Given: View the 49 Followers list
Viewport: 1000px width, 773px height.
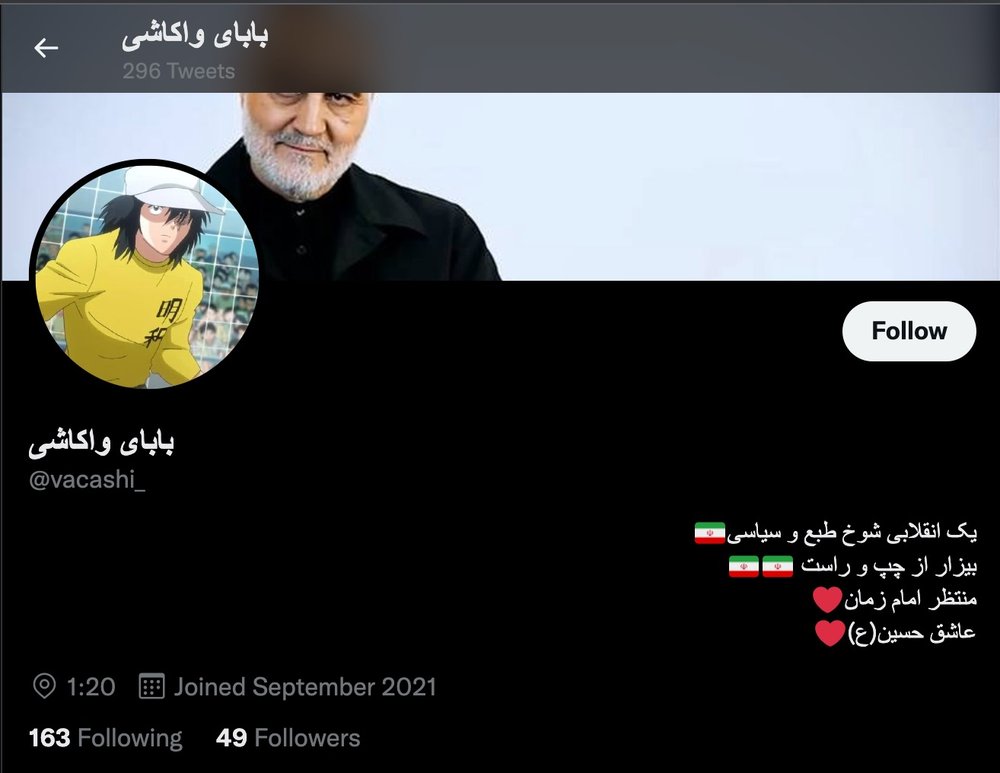Looking at the screenshot, I should pyautogui.click(x=288, y=738).
